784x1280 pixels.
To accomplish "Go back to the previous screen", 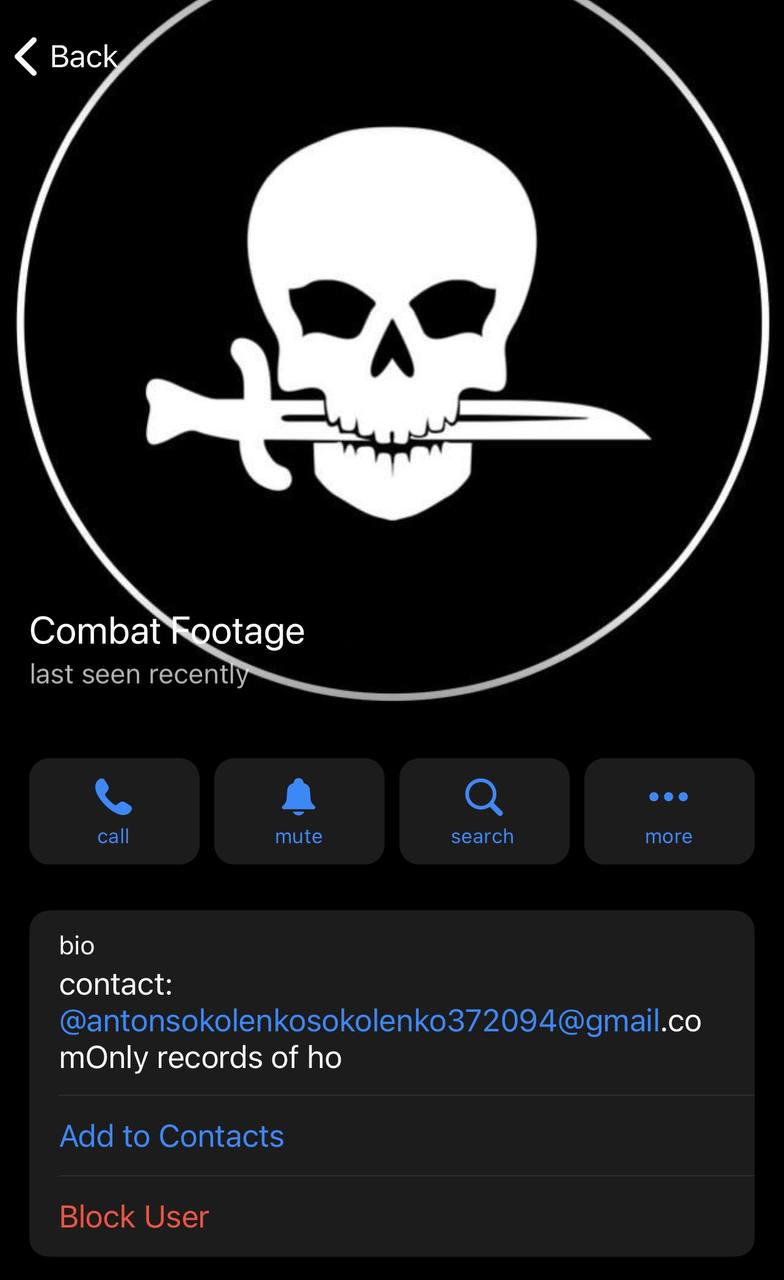I will pos(66,57).
